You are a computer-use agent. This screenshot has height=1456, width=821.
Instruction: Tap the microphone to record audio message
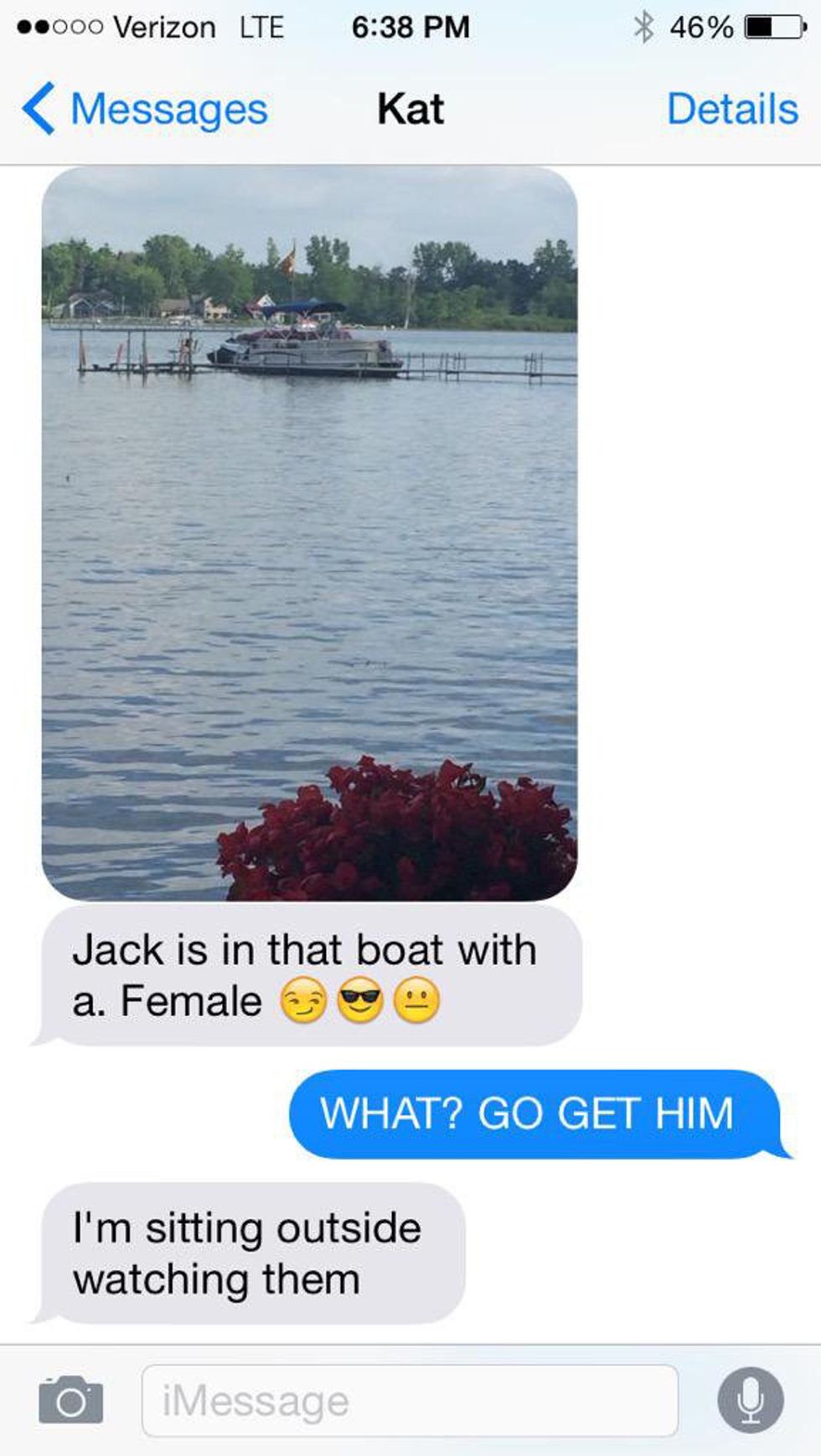pyautogui.click(x=750, y=1400)
